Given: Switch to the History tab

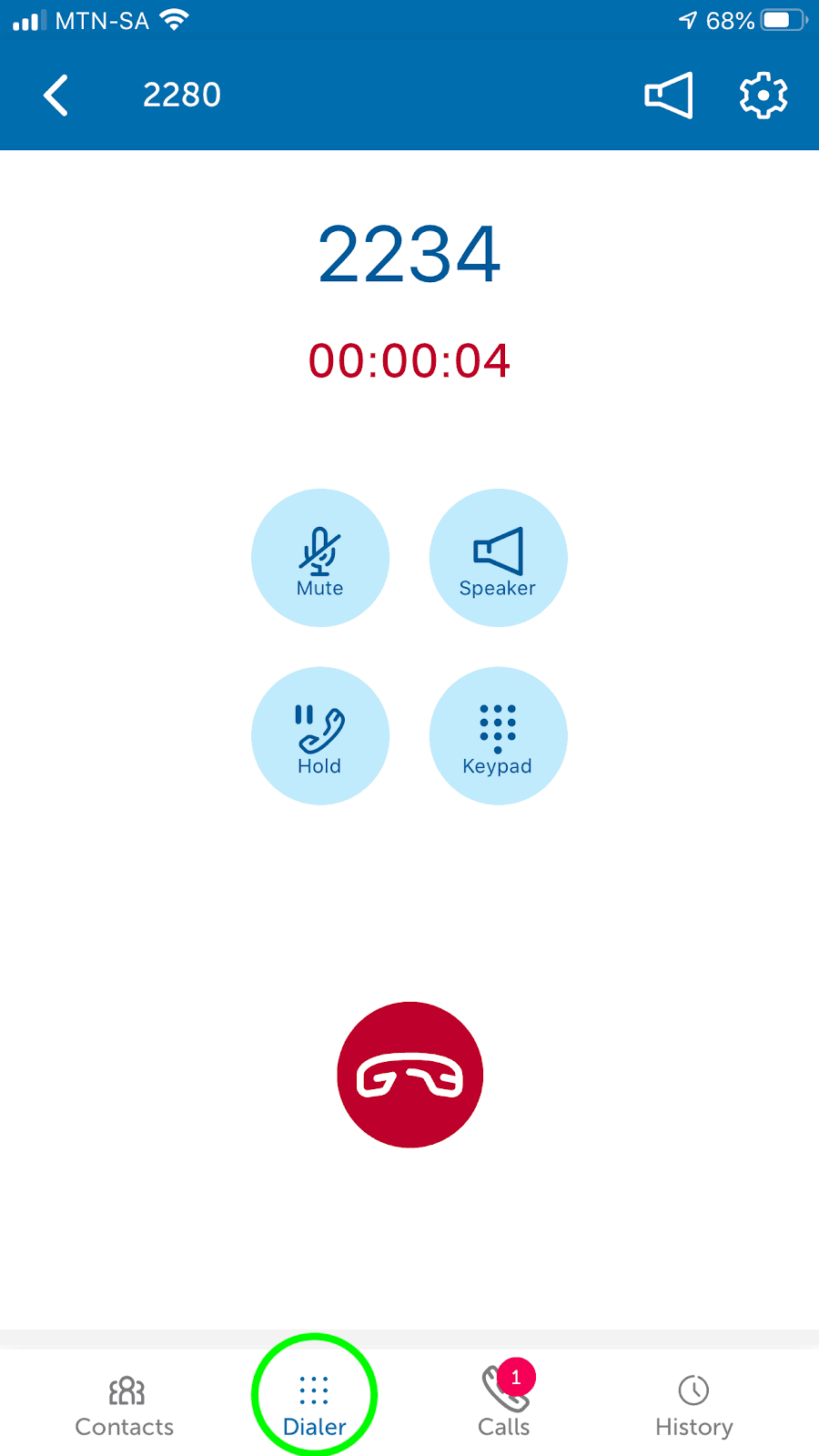Looking at the screenshot, I should coord(693,1403).
